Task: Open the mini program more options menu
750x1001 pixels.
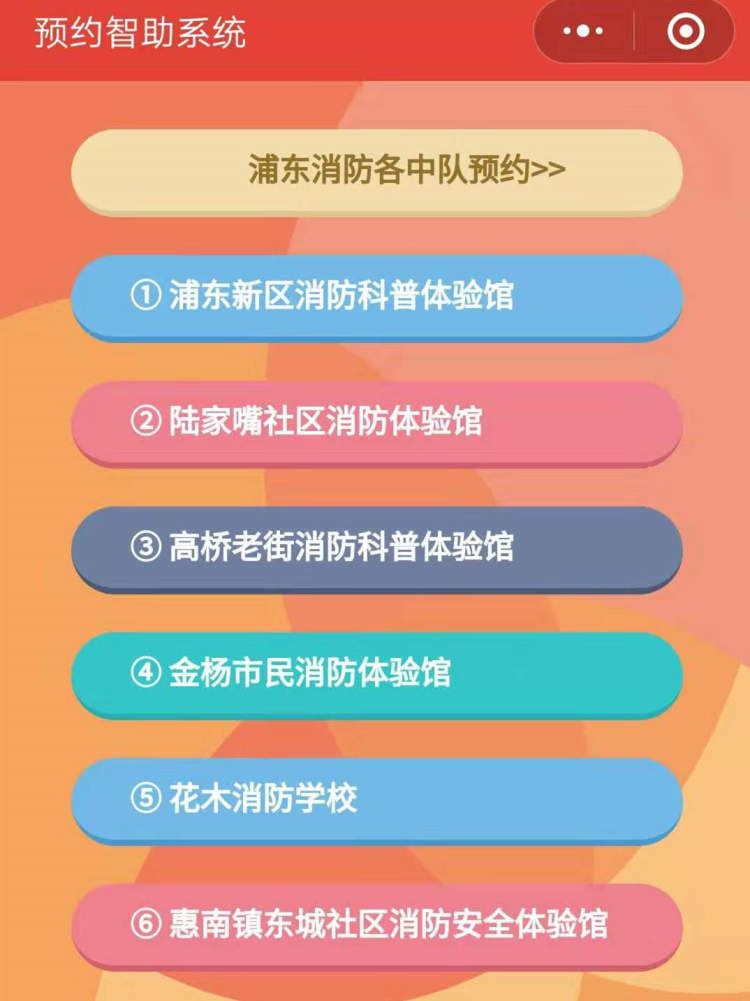Action: [x=583, y=32]
